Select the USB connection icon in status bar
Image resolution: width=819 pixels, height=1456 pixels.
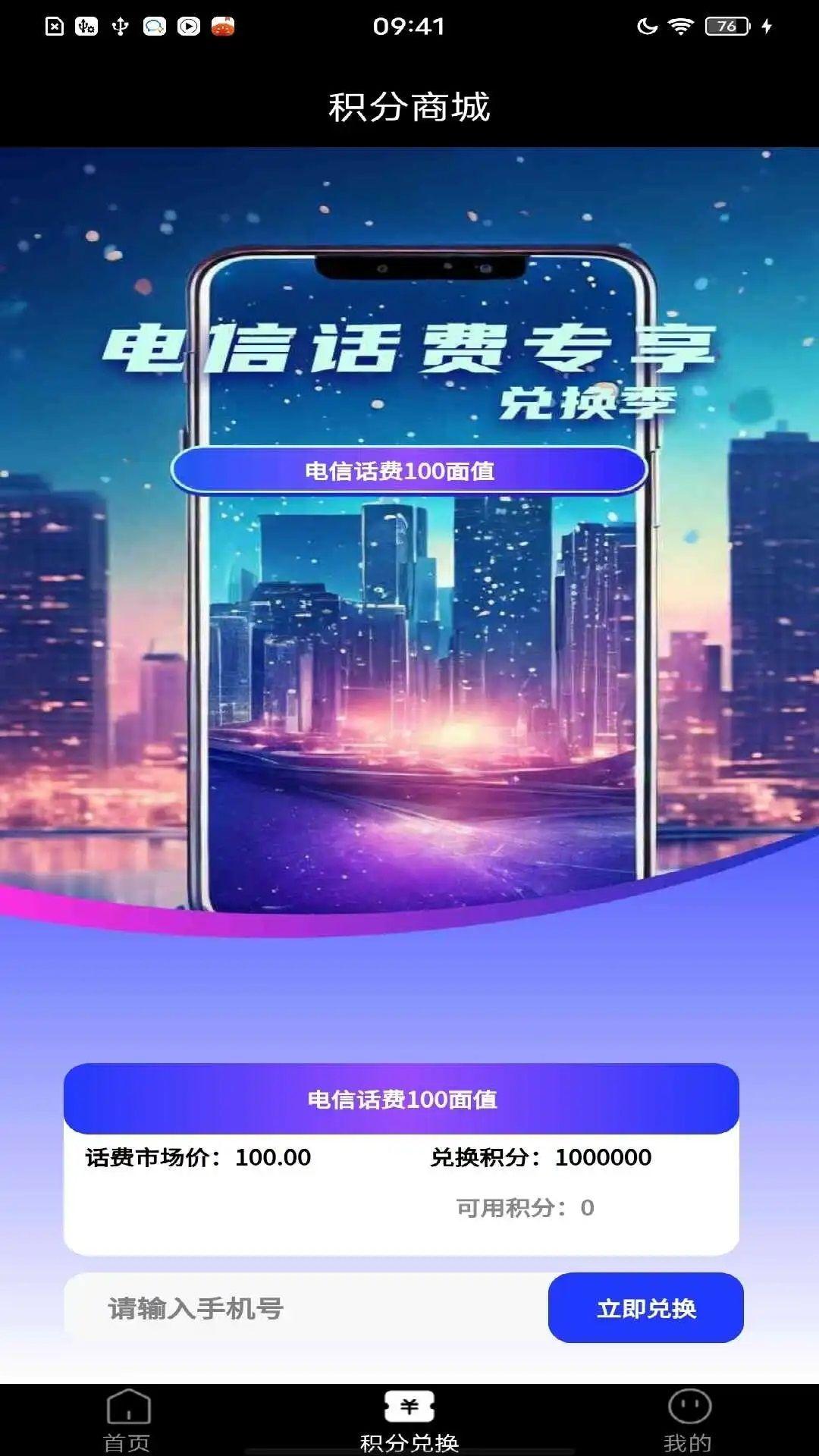(x=120, y=25)
